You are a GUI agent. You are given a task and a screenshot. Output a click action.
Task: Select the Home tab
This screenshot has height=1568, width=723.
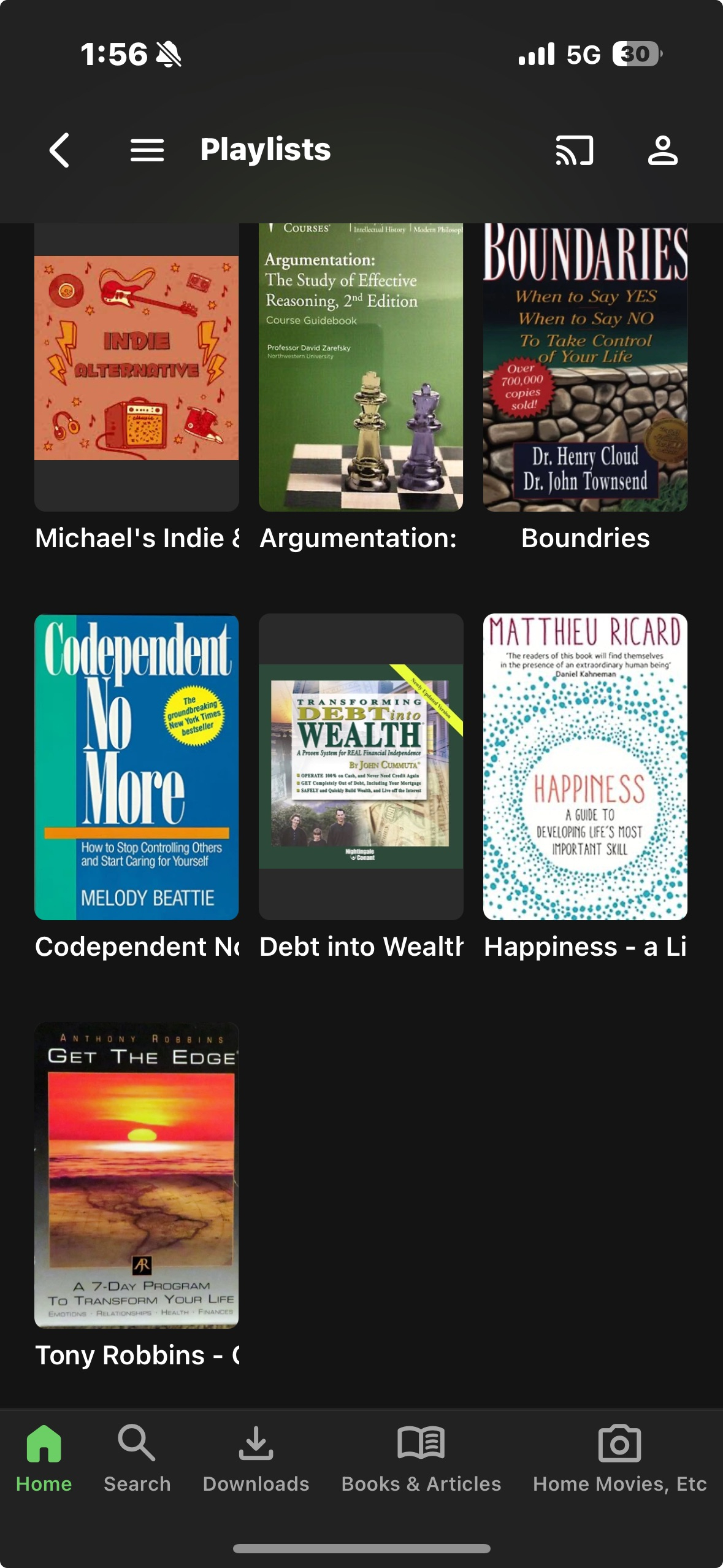pyautogui.click(x=44, y=1458)
